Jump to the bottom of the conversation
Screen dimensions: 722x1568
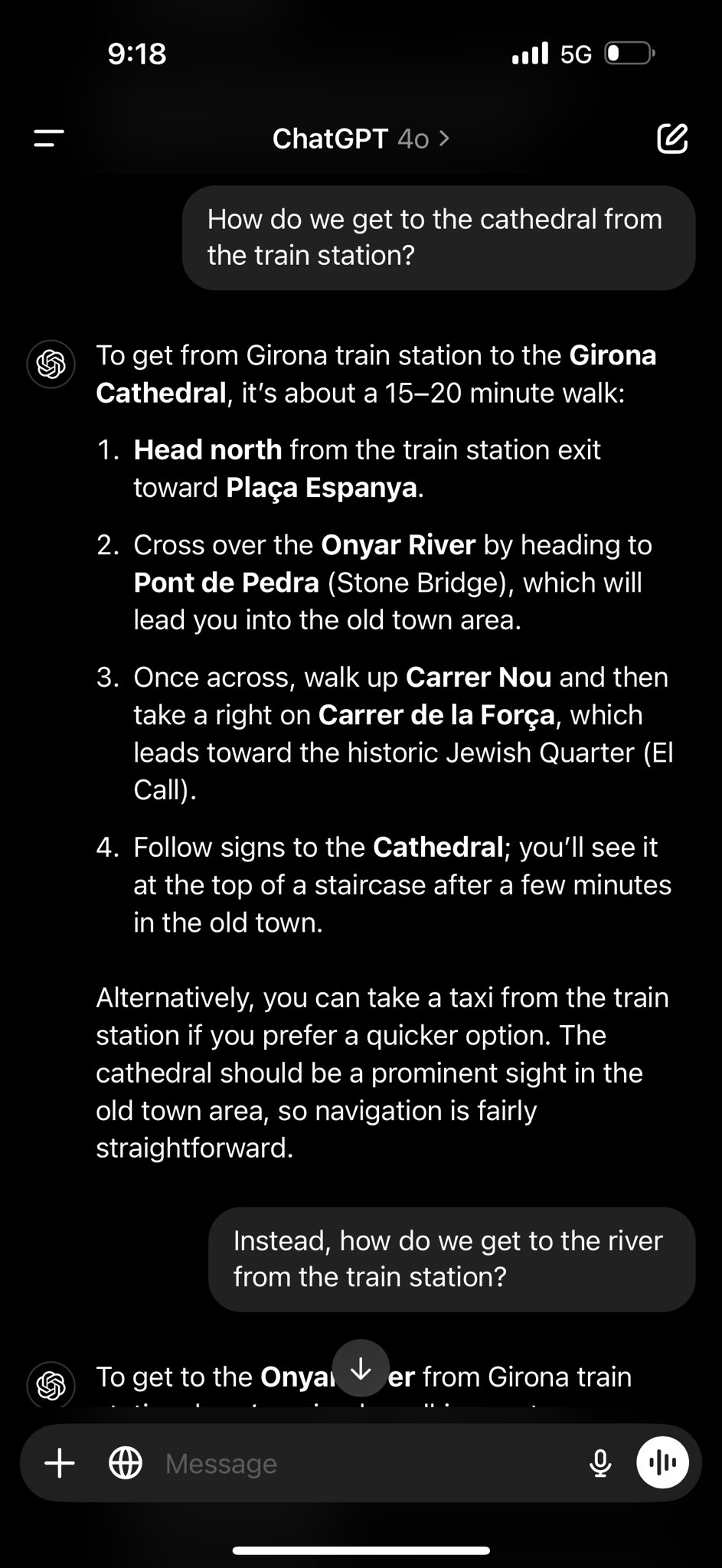(x=361, y=1368)
